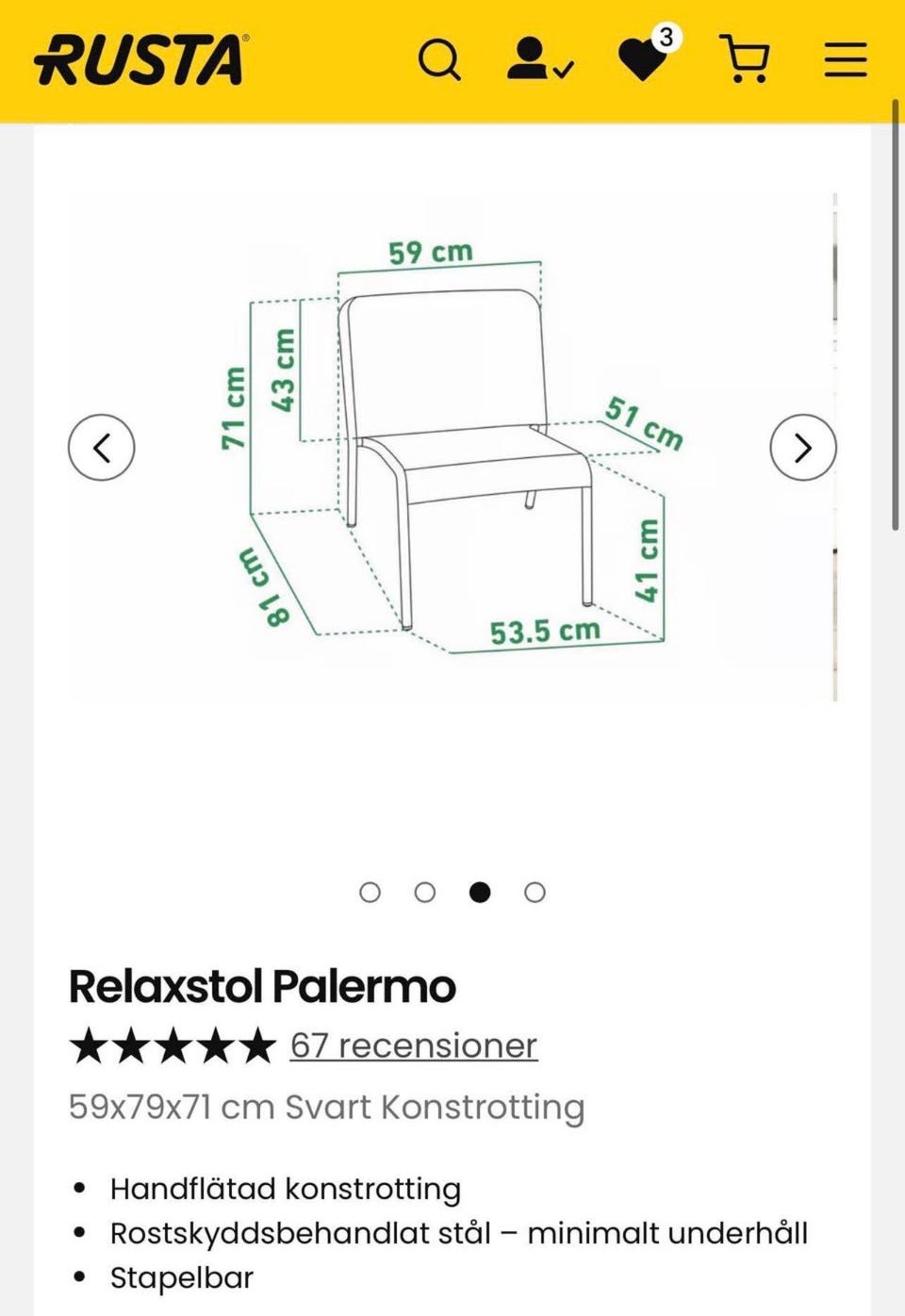
Task: Select the second carousel dot
Action: click(425, 892)
